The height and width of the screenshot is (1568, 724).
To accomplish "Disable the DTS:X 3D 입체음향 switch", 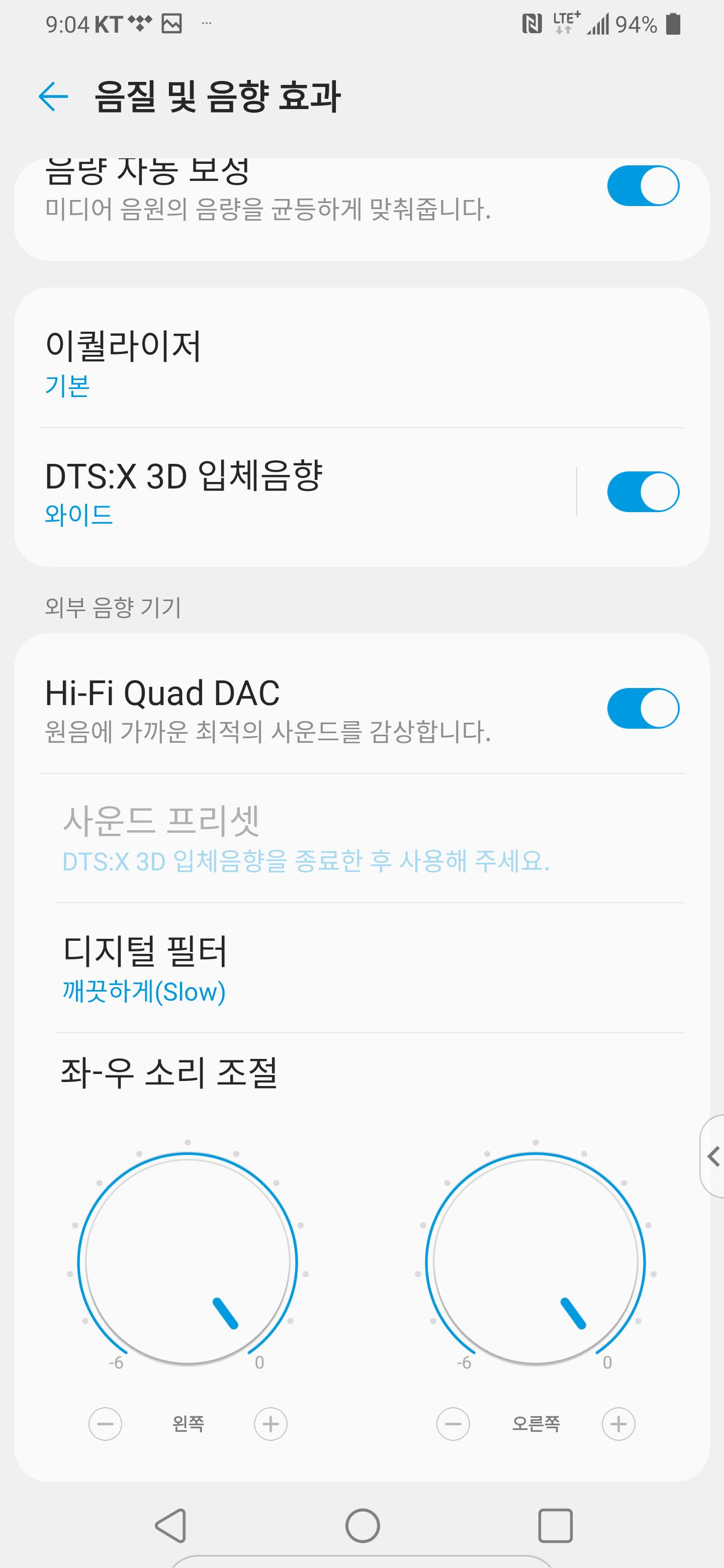I will [x=643, y=492].
